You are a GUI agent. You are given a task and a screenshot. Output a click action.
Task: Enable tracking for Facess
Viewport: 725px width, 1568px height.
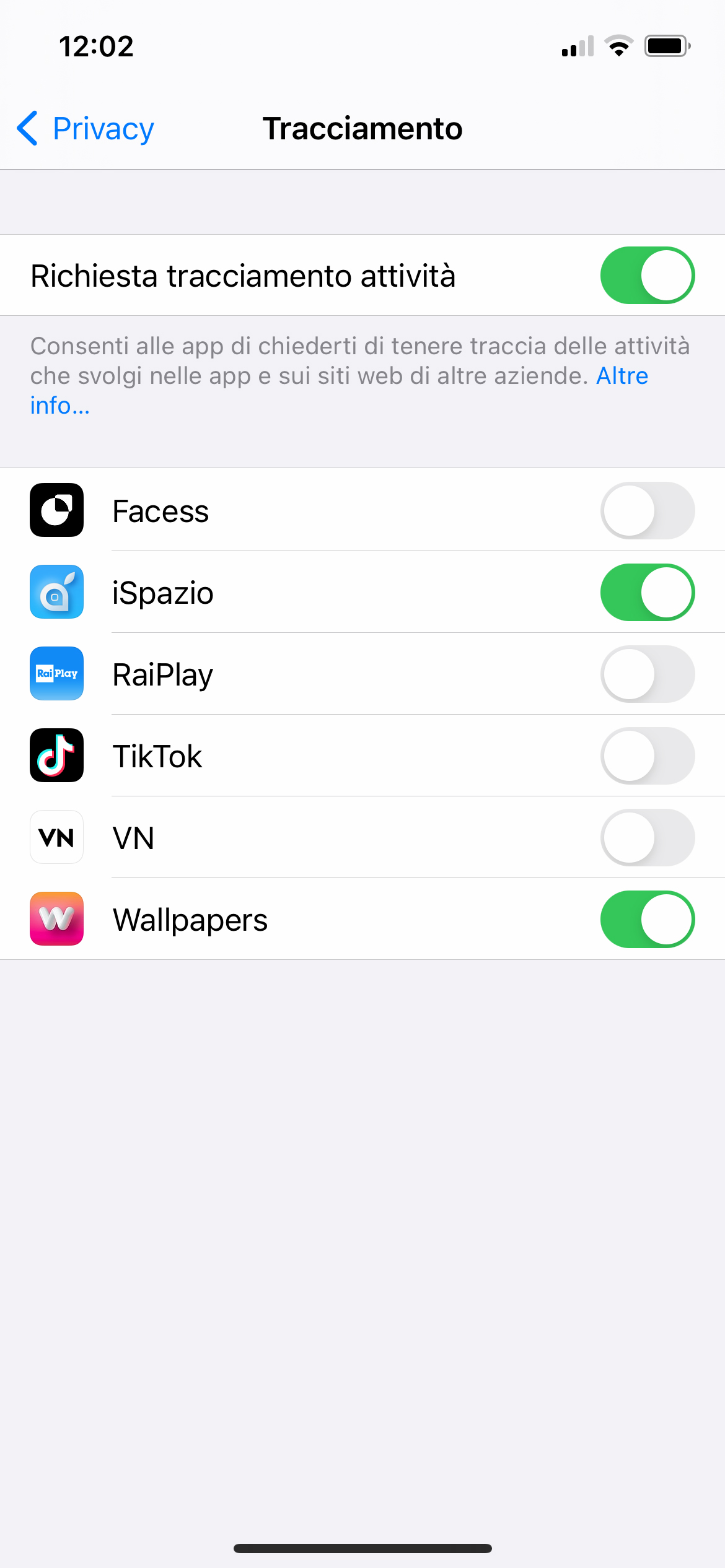[647, 511]
